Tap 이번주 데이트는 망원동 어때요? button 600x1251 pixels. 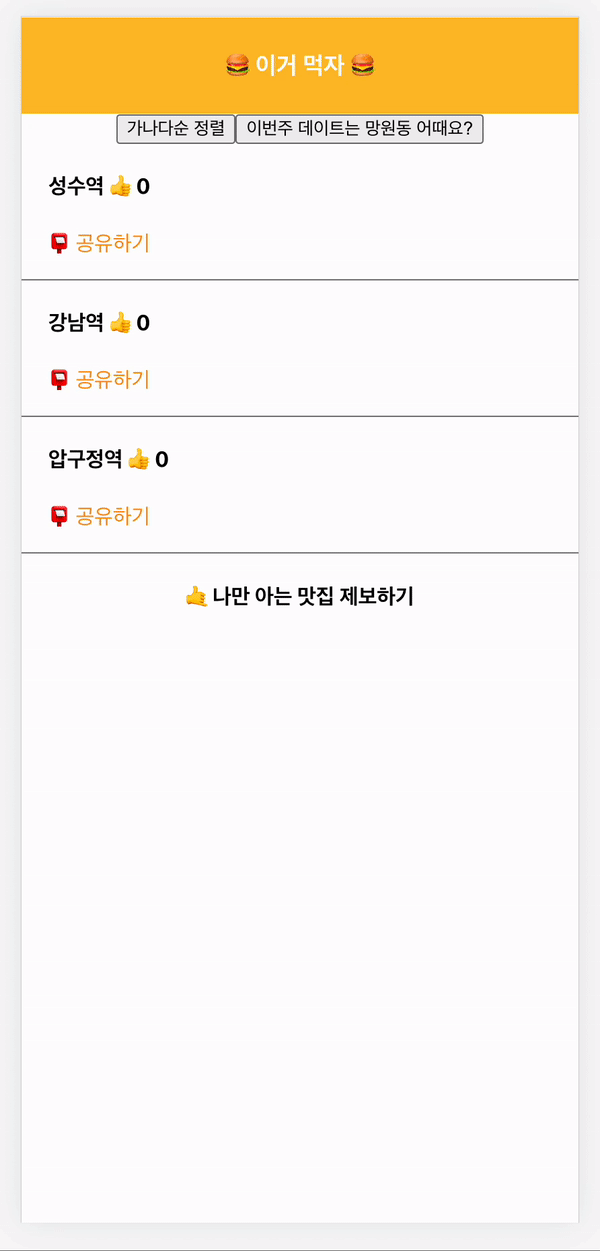tap(359, 129)
